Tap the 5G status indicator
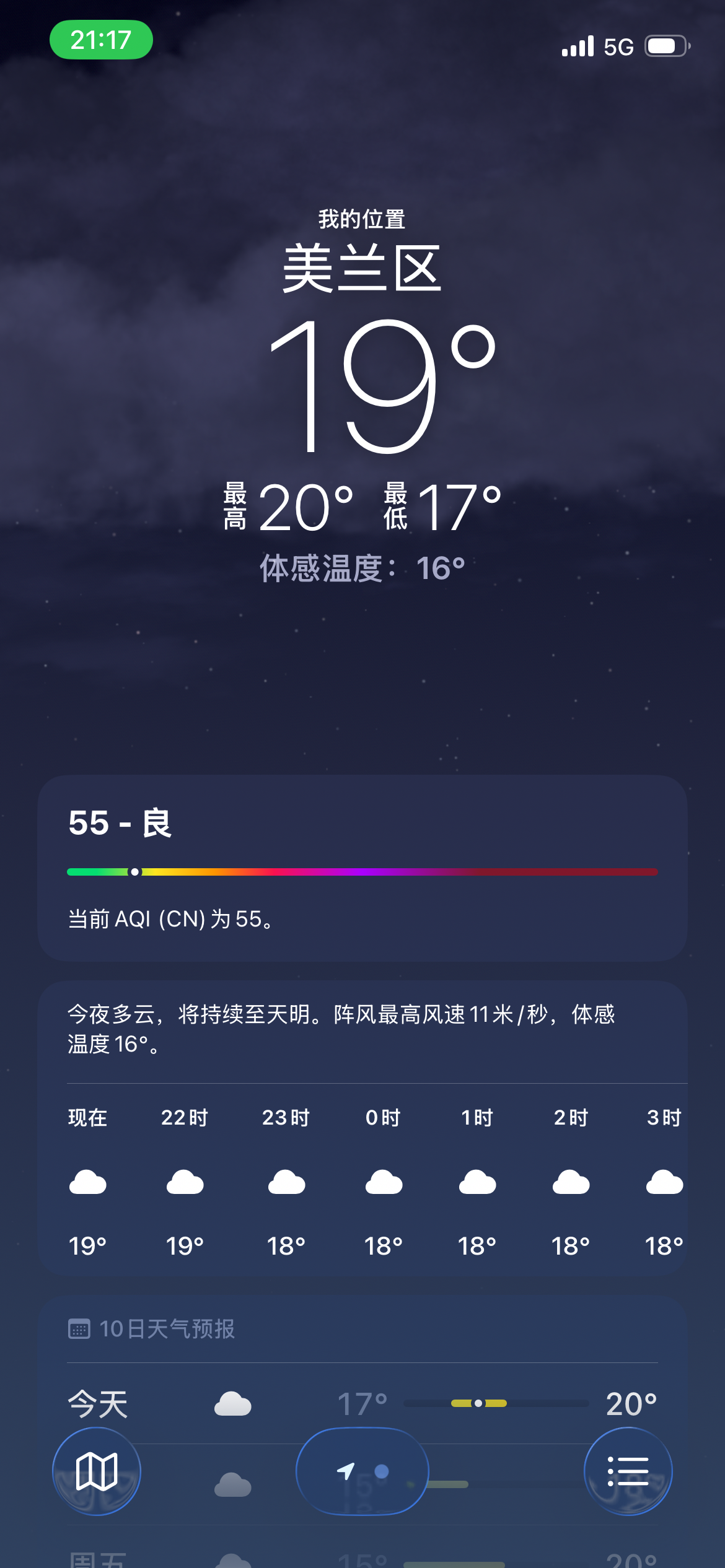 tap(618, 45)
